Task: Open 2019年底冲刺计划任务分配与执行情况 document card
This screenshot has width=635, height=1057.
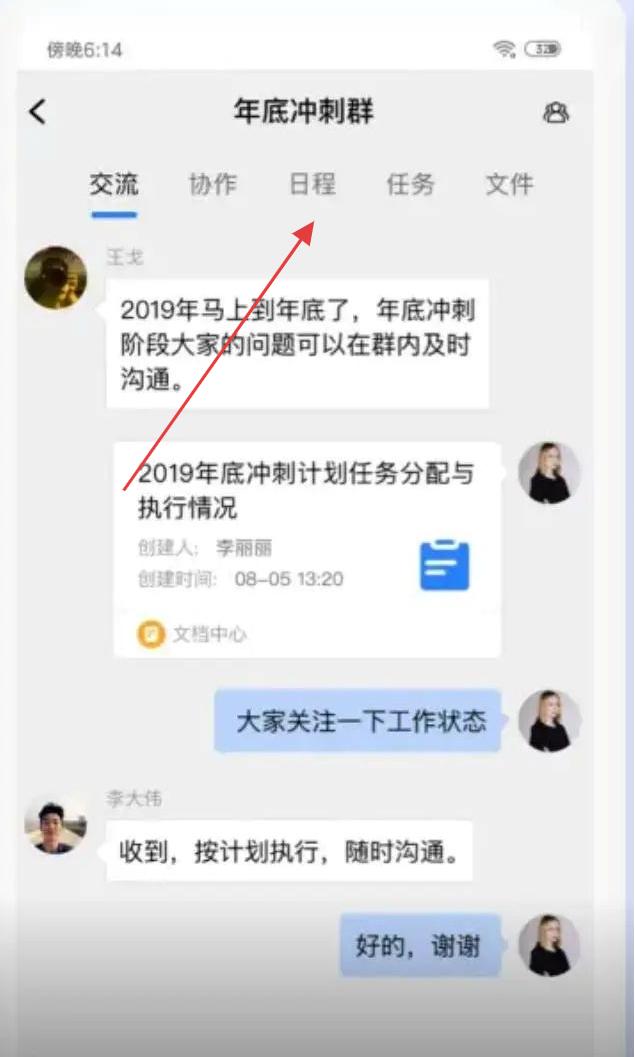Action: click(x=307, y=549)
